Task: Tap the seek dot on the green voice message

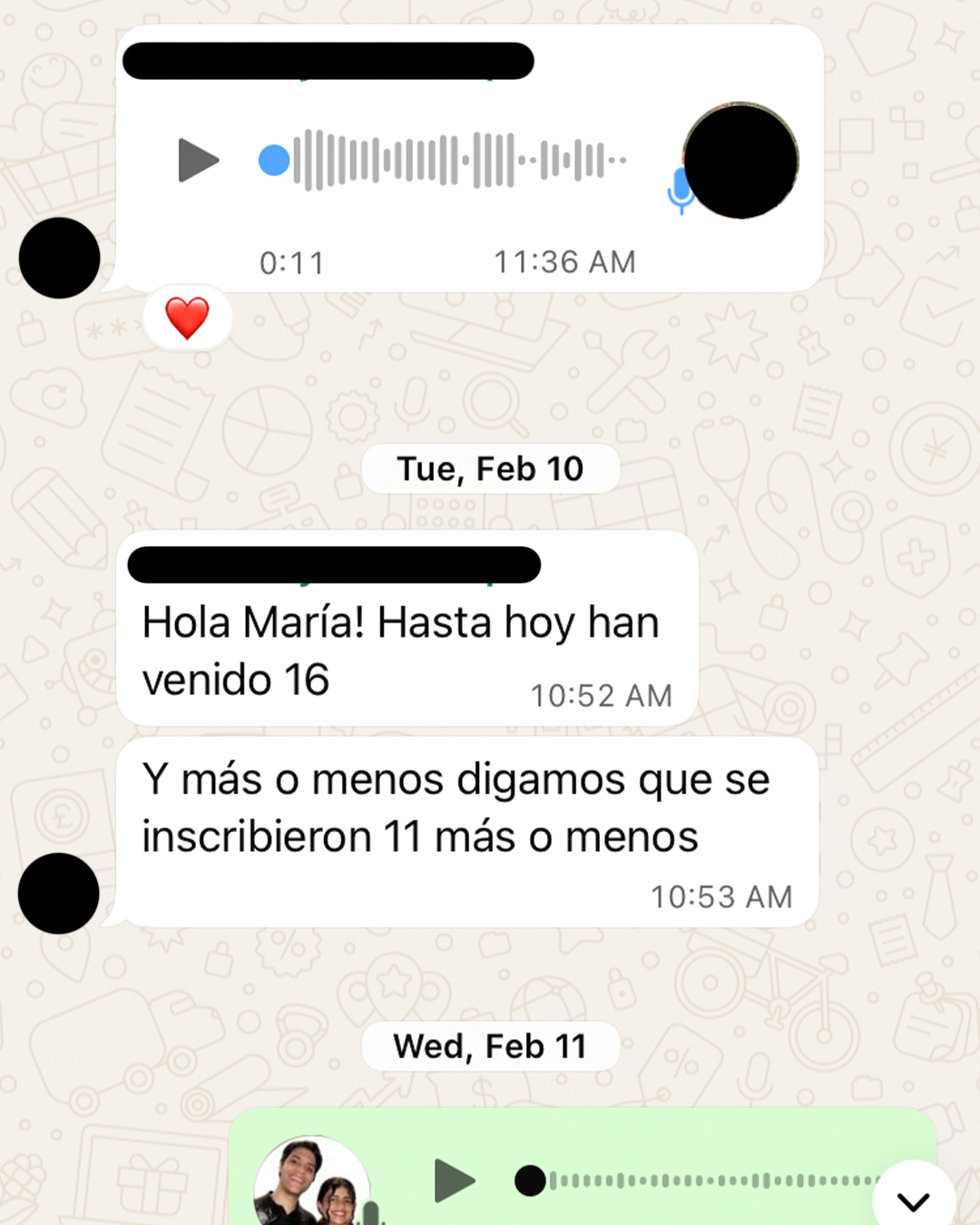Action: point(530,1181)
